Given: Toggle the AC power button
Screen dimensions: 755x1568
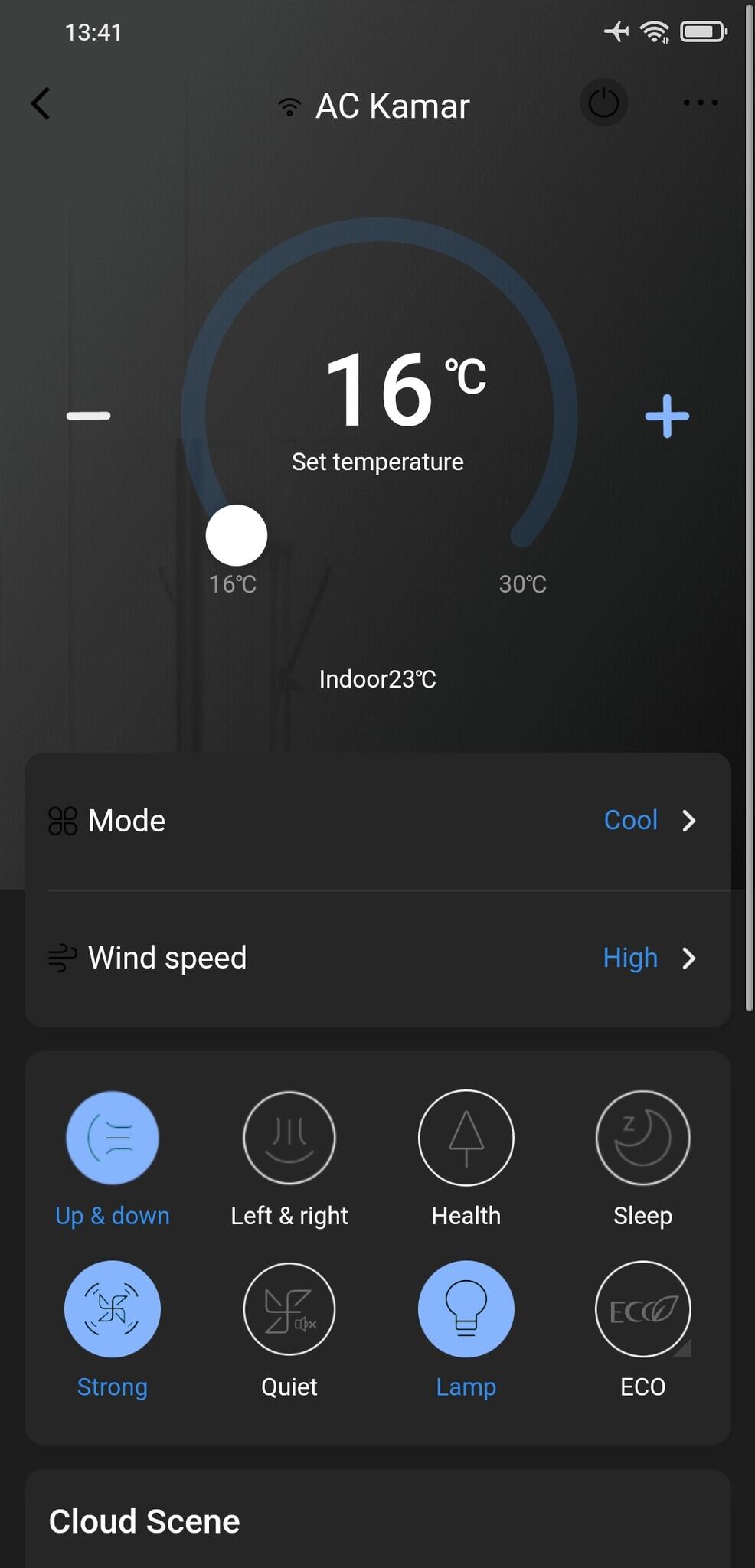Looking at the screenshot, I should tap(603, 103).
